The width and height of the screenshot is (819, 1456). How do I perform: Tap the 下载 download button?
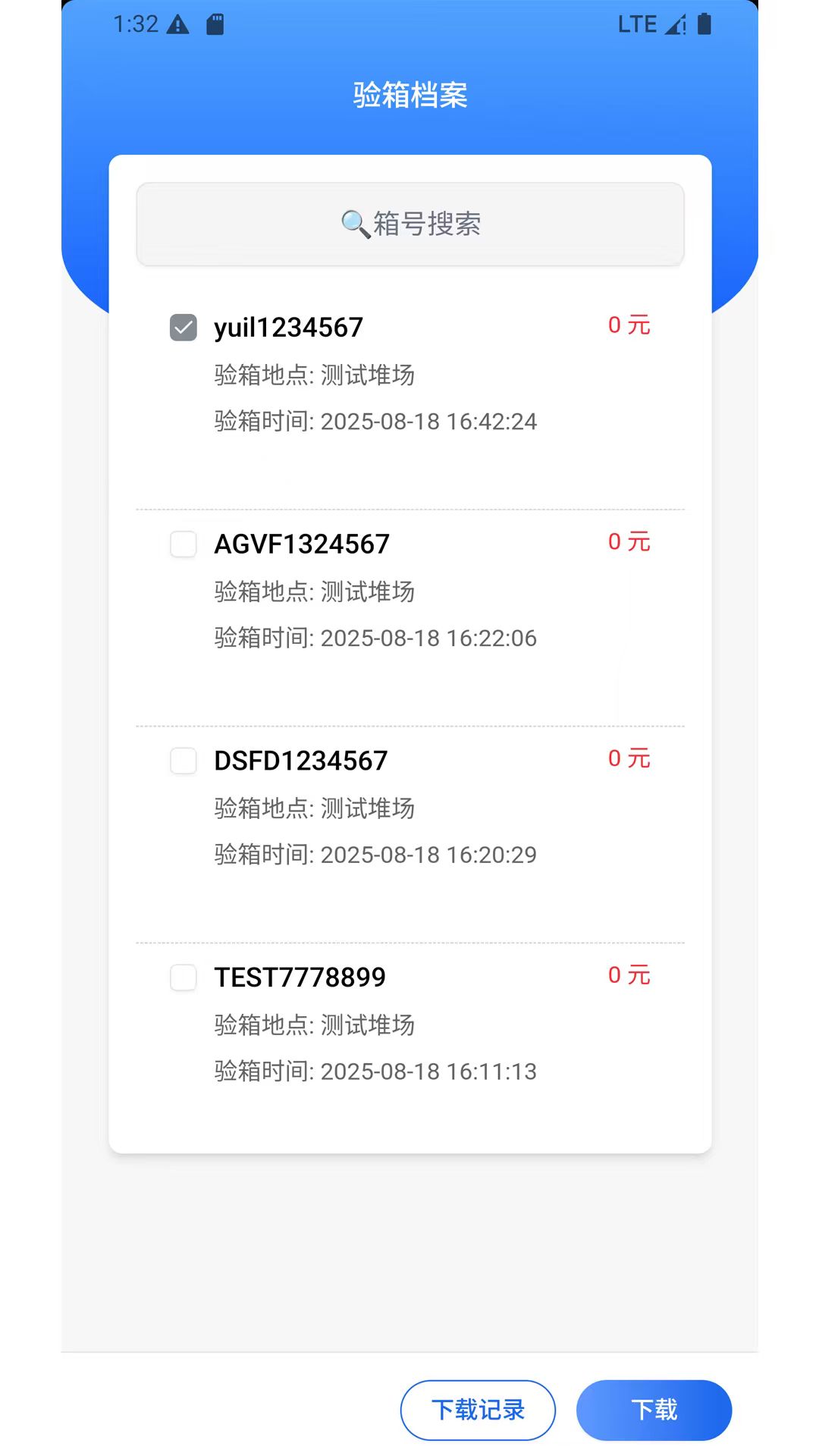coord(654,1409)
